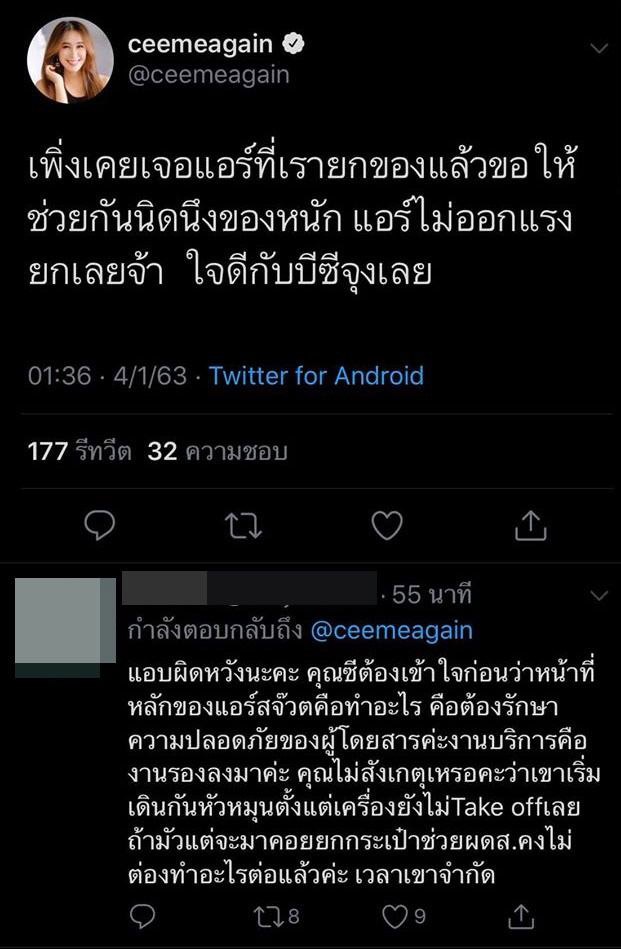
Task: View the 32 likes list
Action: 217,452
